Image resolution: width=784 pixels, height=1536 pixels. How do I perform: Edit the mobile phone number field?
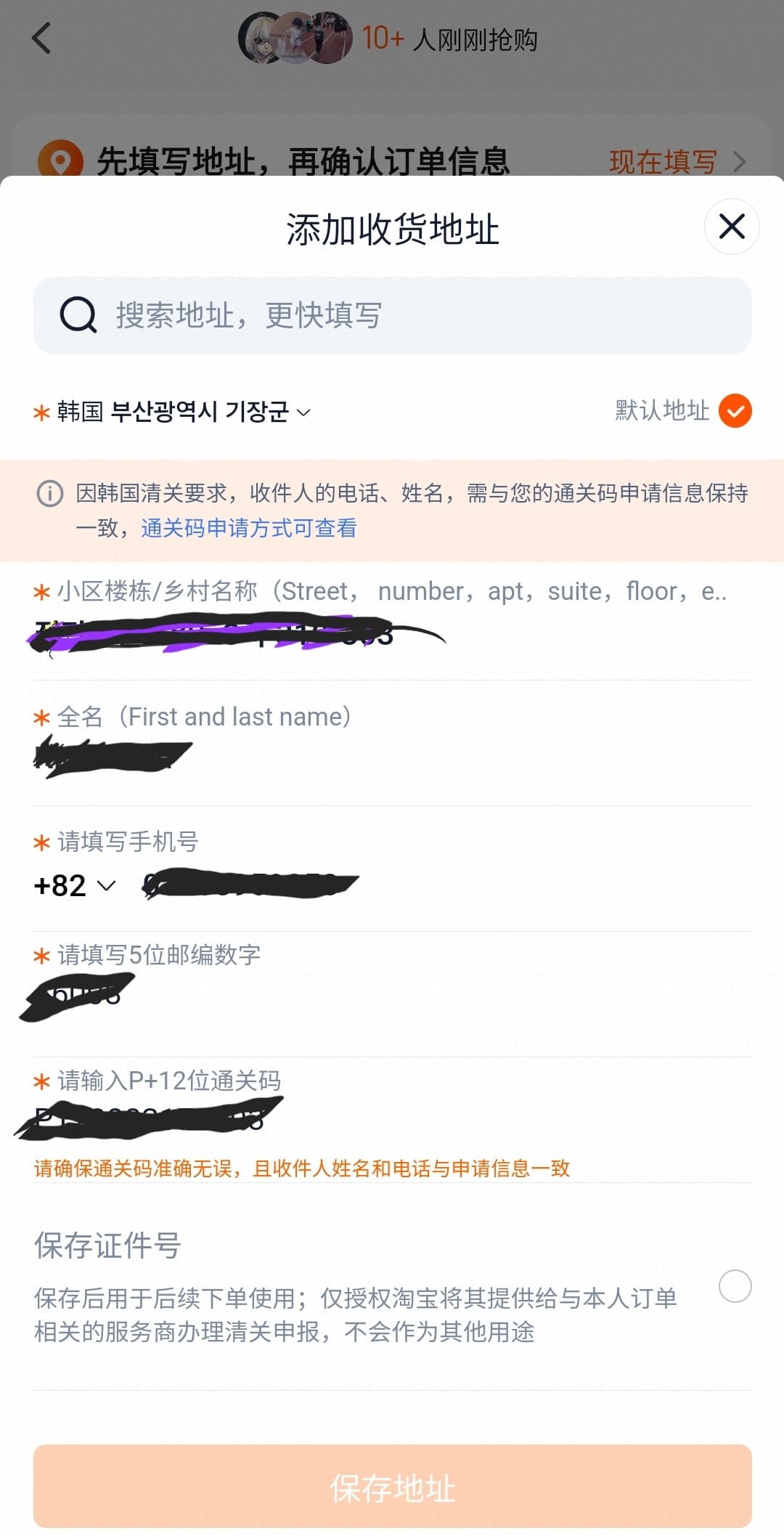436,885
